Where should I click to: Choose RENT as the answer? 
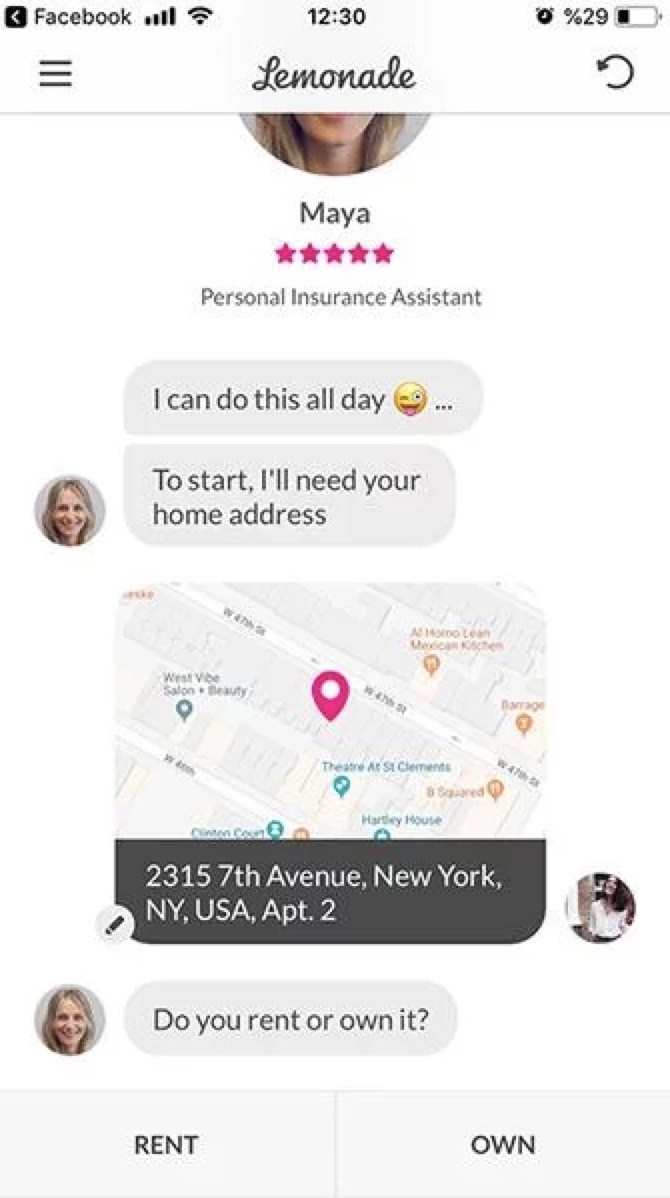(167, 1145)
